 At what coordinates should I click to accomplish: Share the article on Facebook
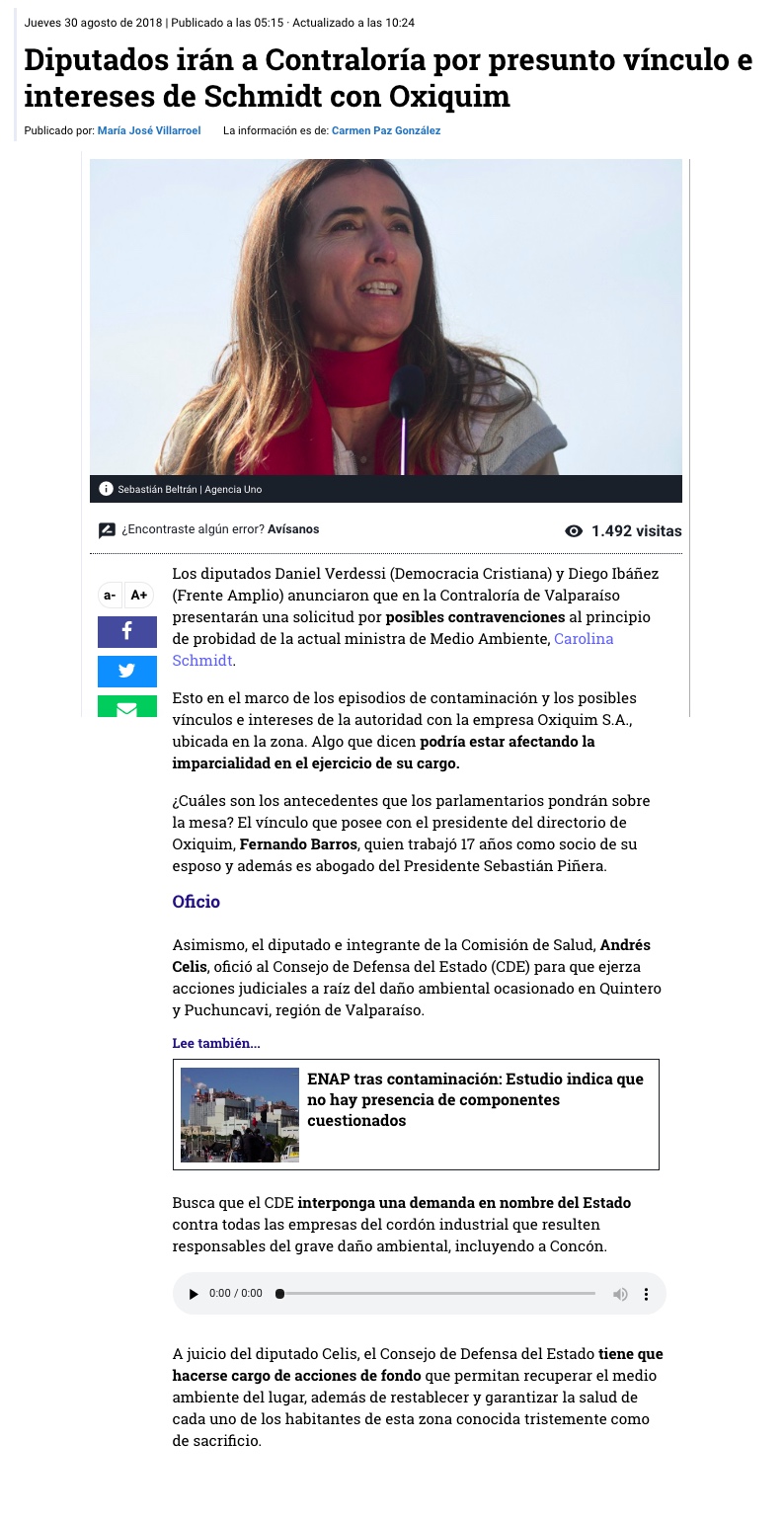(127, 632)
